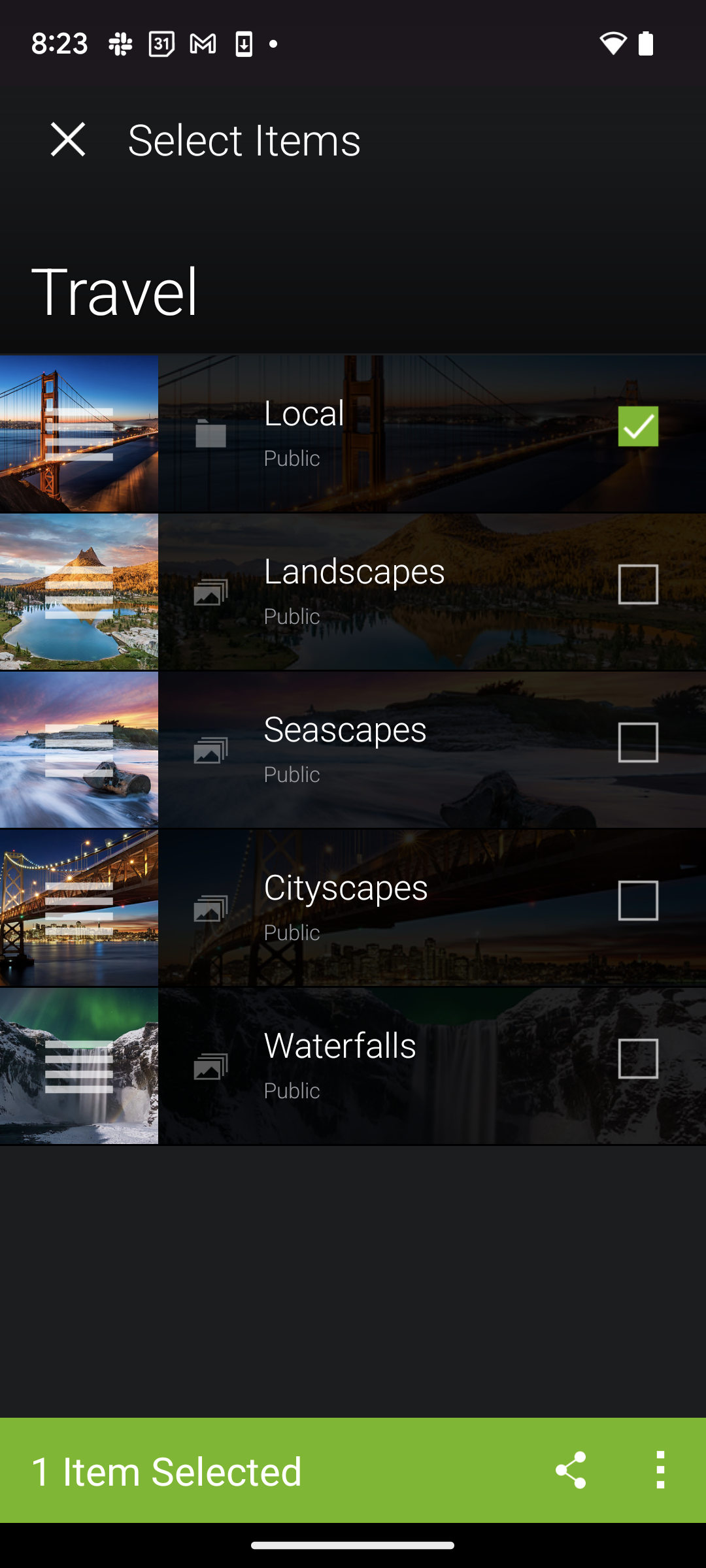
Task: Uncheck the Local folder checkbox
Action: [x=638, y=426]
